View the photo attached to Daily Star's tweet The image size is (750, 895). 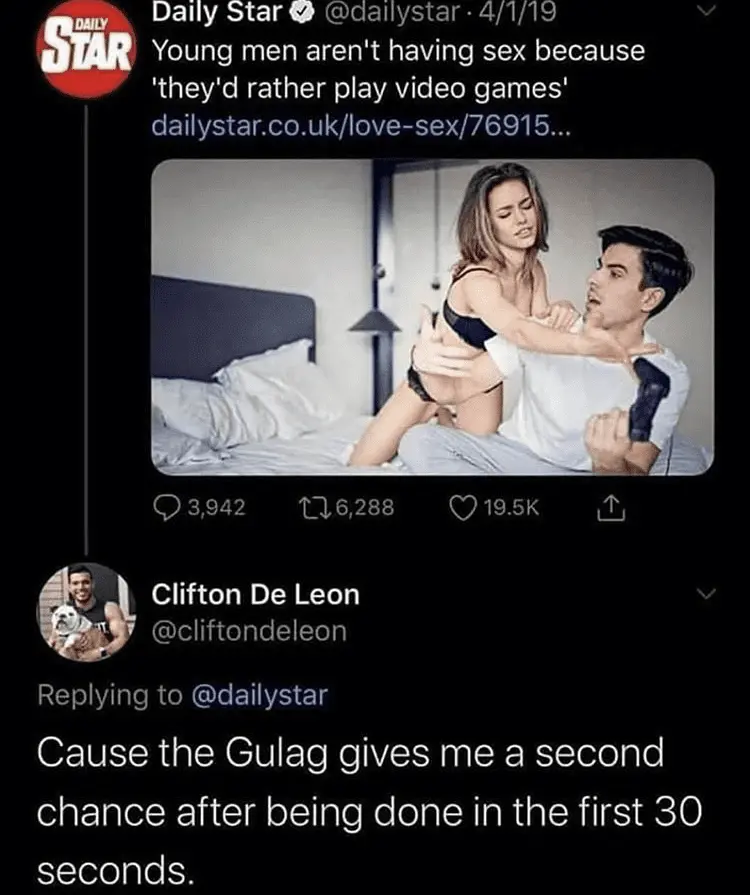tap(432, 316)
